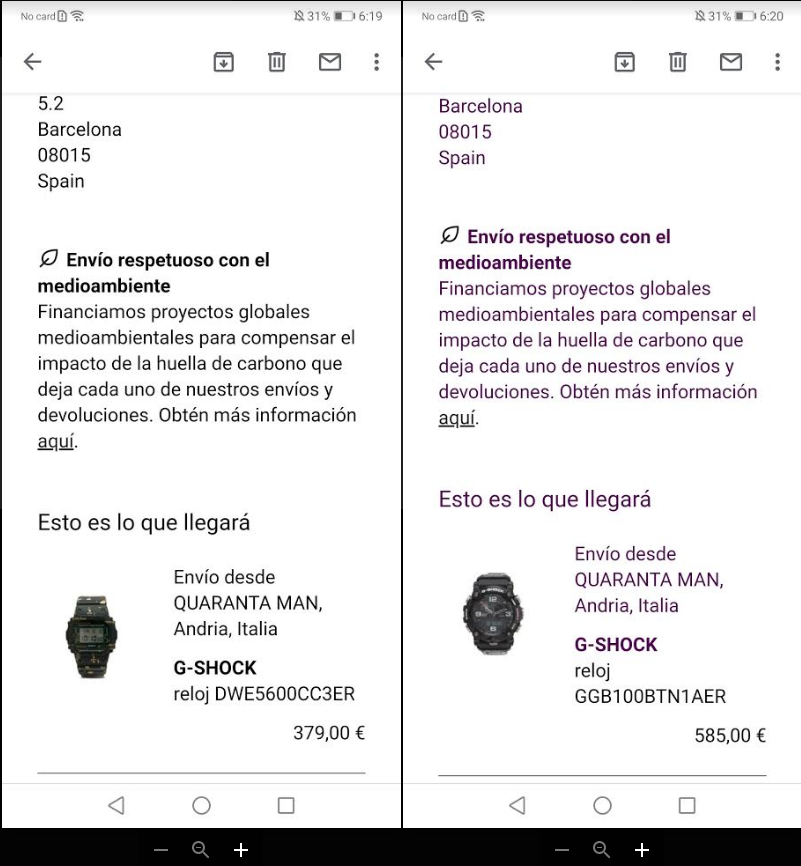Delete the email with the 585,00 € watch
The height and width of the screenshot is (866, 801).
click(678, 62)
